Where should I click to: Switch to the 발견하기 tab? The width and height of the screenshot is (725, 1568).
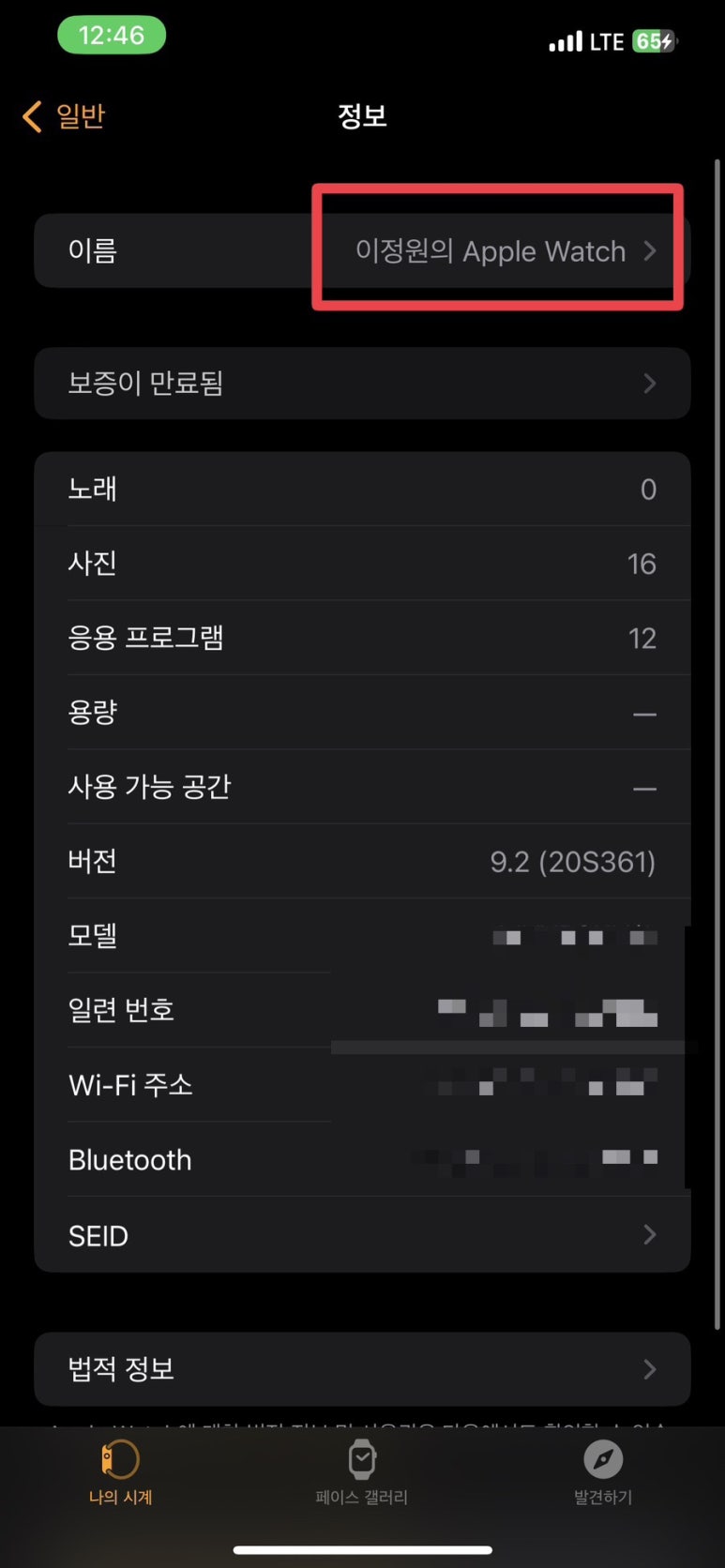603,1472
